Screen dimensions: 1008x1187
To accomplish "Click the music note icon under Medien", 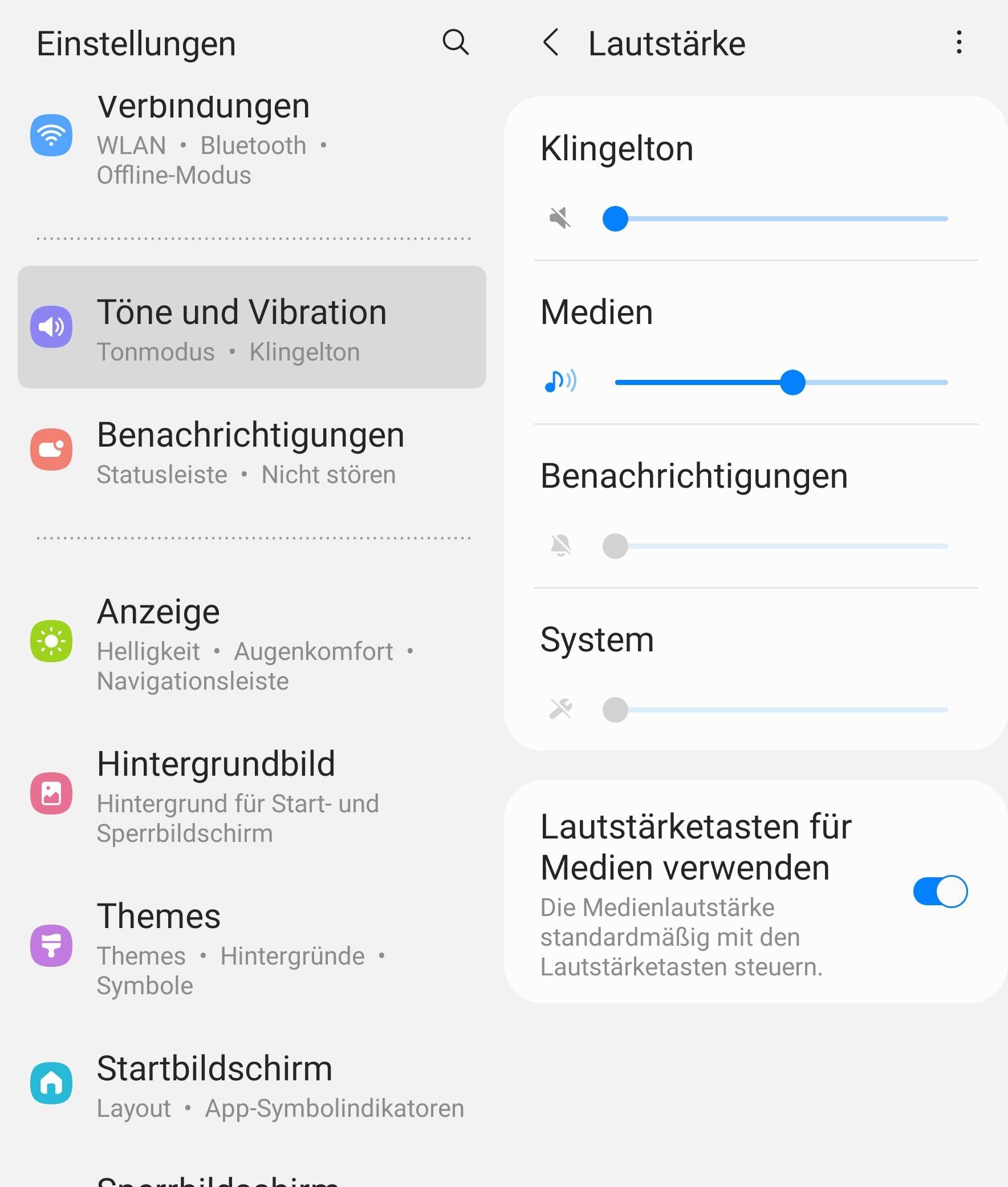I will (x=562, y=382).
